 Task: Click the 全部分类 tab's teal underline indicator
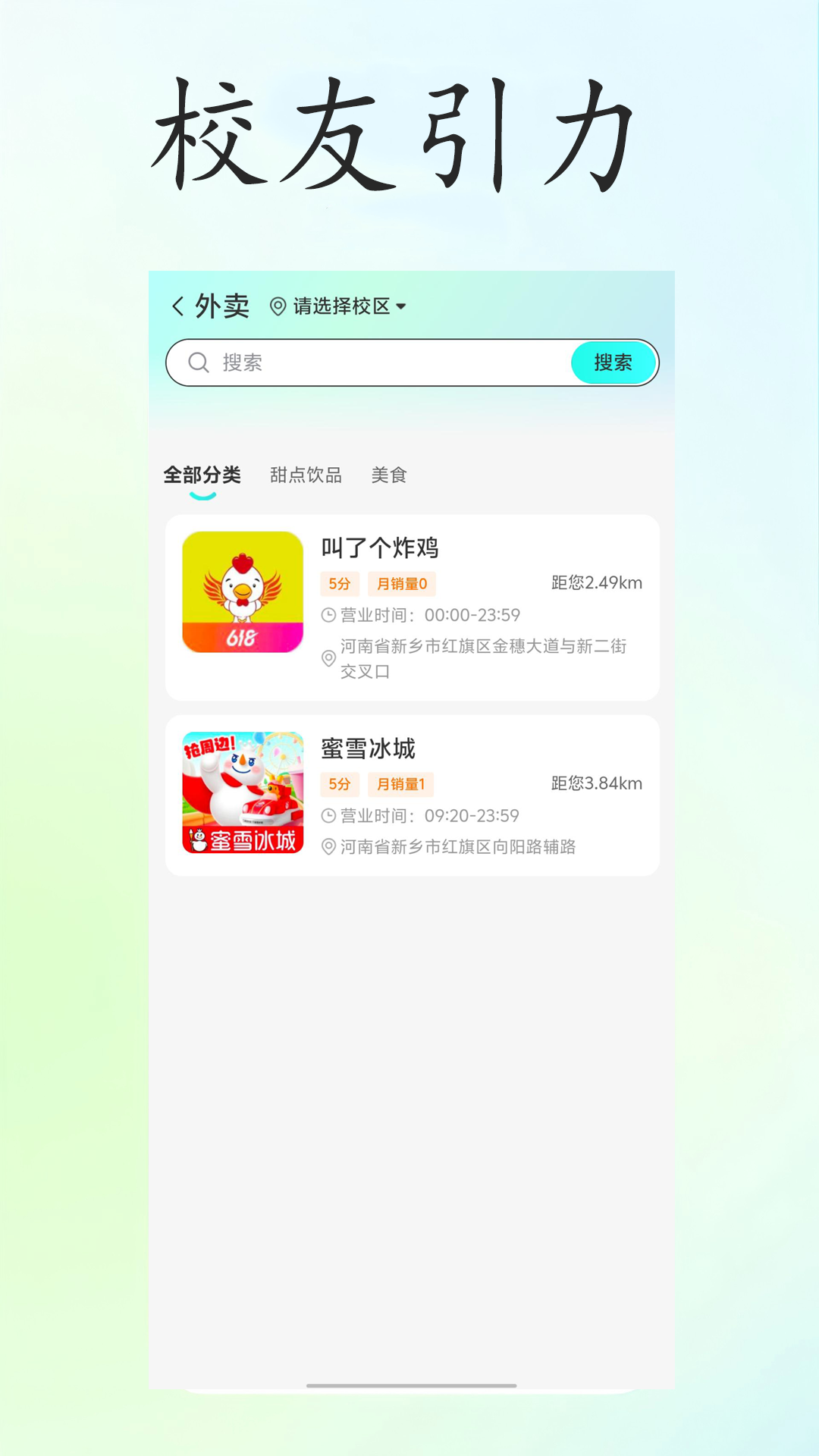[202, 494]
